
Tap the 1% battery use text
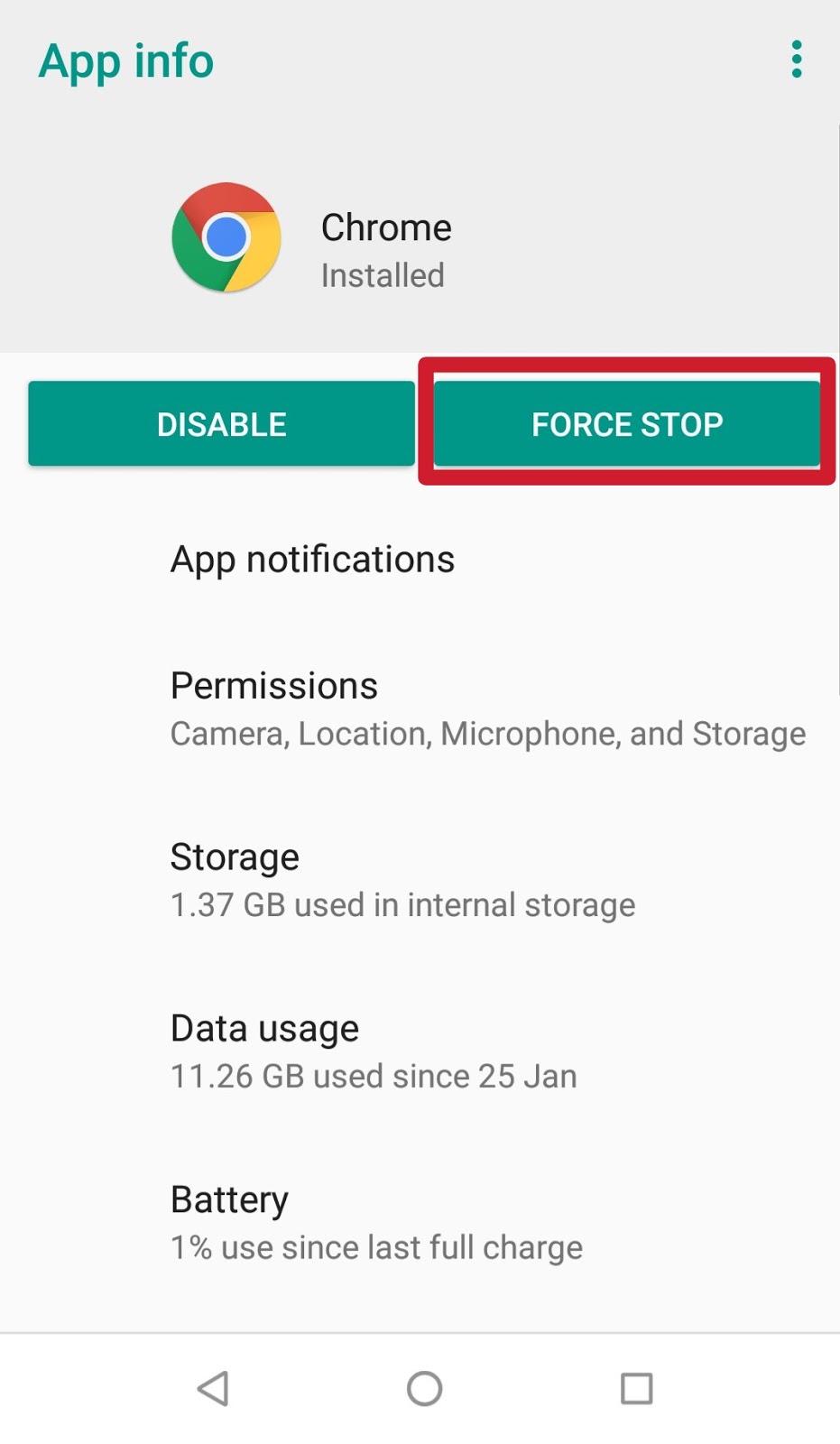(376, 1247)
